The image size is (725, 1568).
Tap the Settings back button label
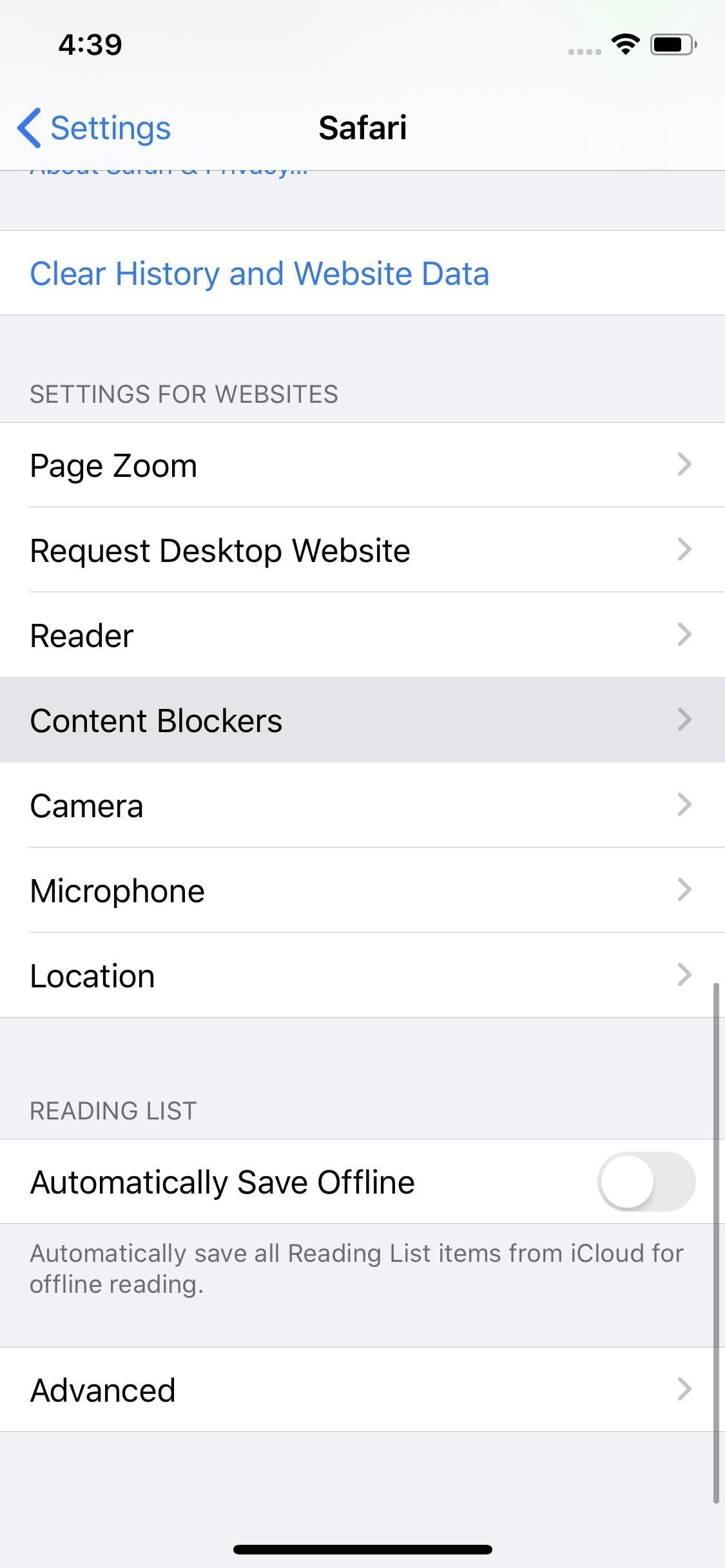tap(110, 127)
